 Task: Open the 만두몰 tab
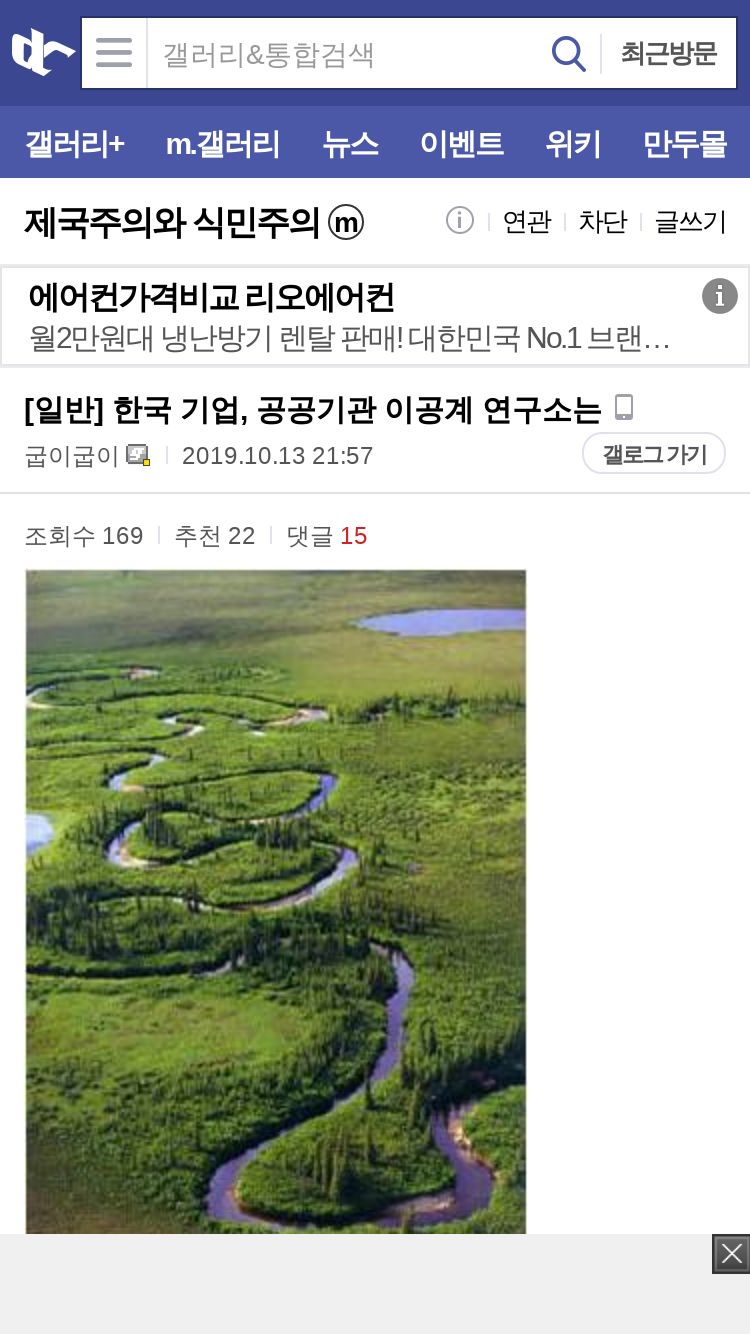click(685, 143)
